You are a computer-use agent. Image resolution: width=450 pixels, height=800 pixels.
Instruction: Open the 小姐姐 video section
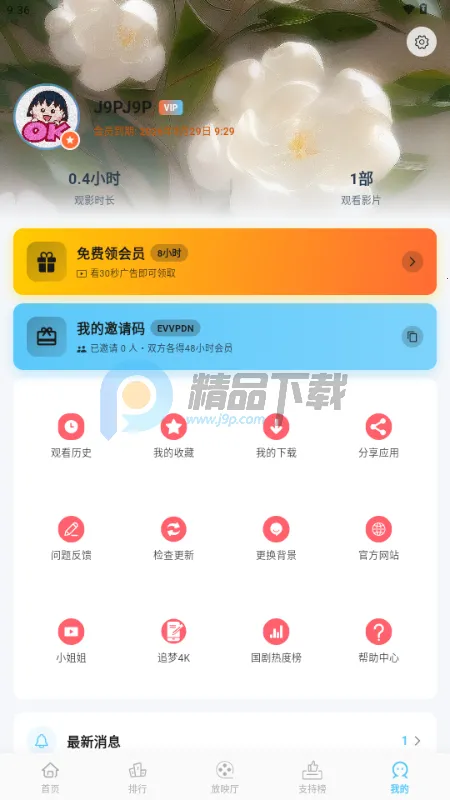[71, 641]
